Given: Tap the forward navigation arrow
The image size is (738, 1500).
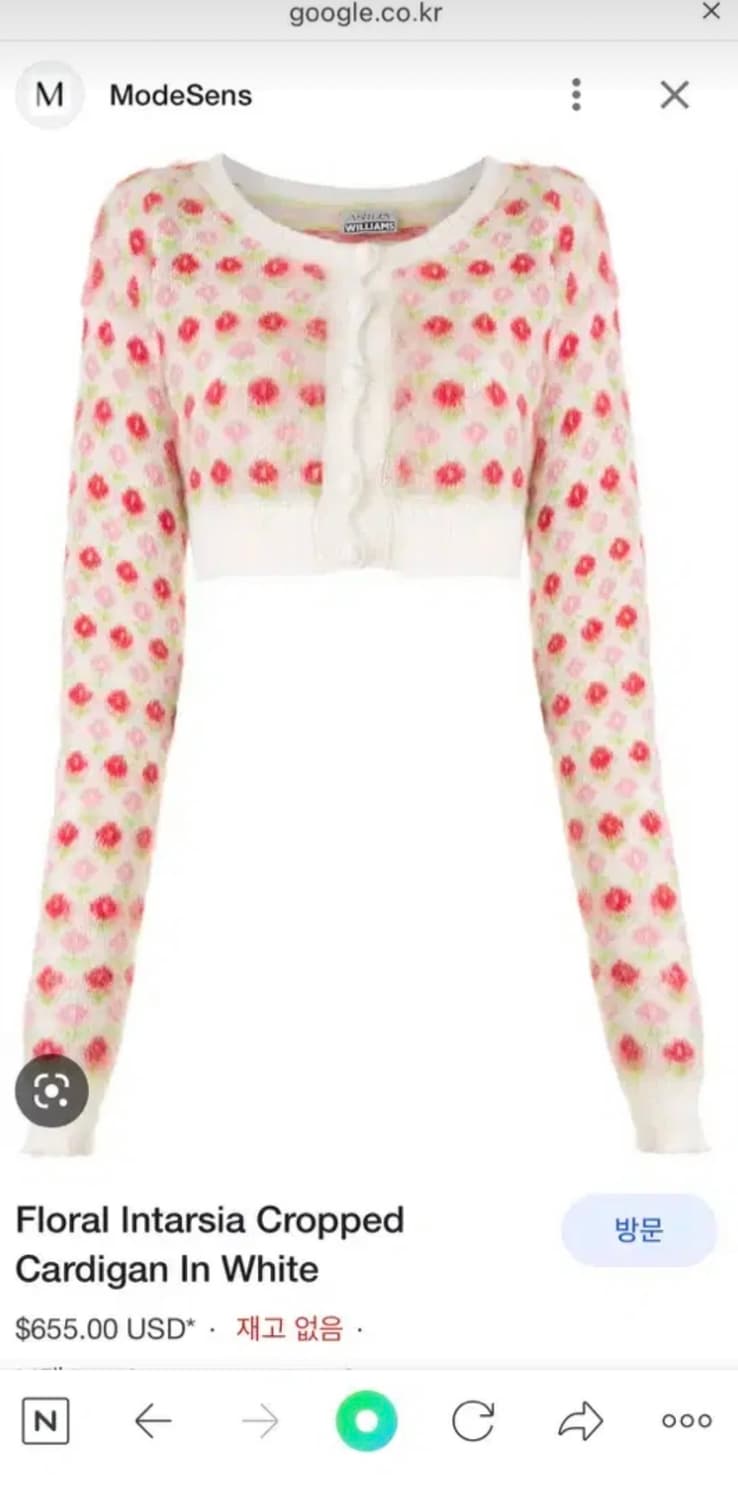Looking at the screenshot, I should coord(258,1417).
